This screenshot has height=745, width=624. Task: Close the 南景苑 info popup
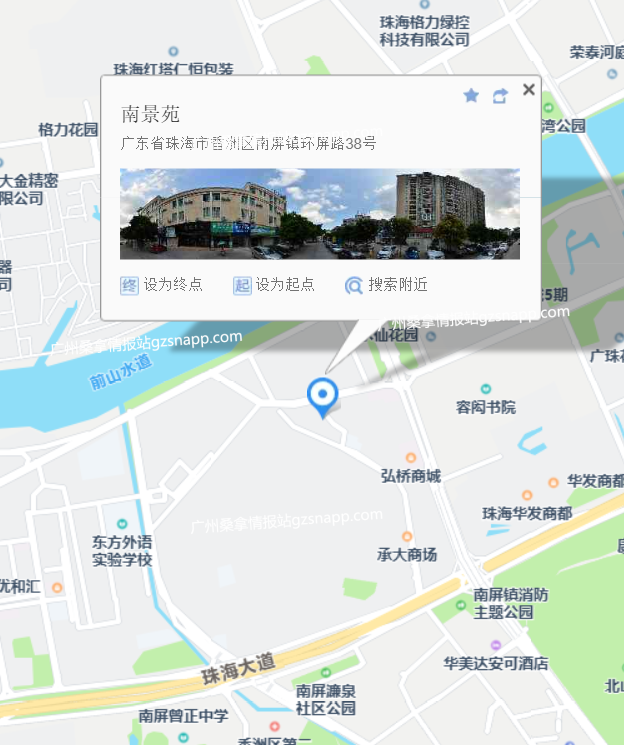pos(529,90)
